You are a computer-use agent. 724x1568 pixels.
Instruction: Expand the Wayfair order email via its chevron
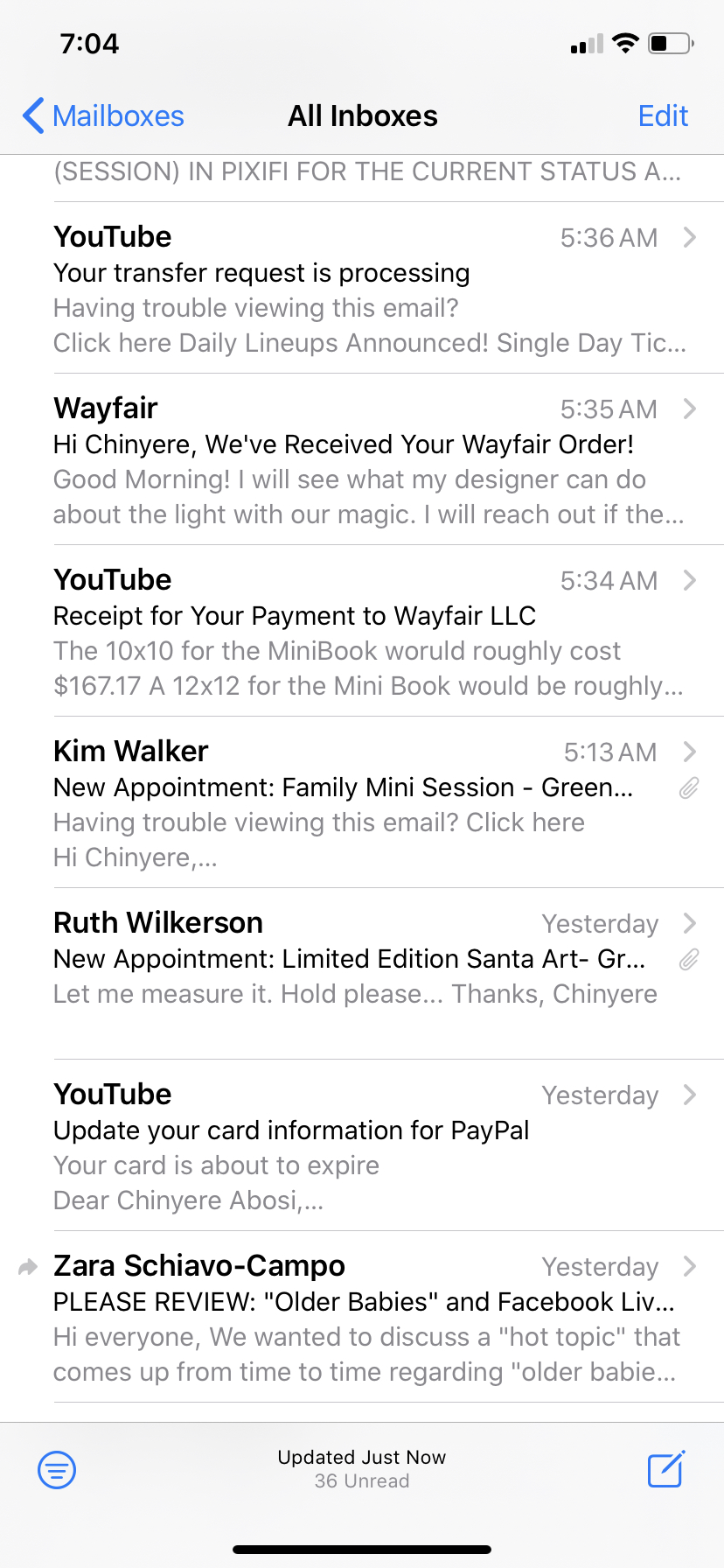[x=690, y=409]
